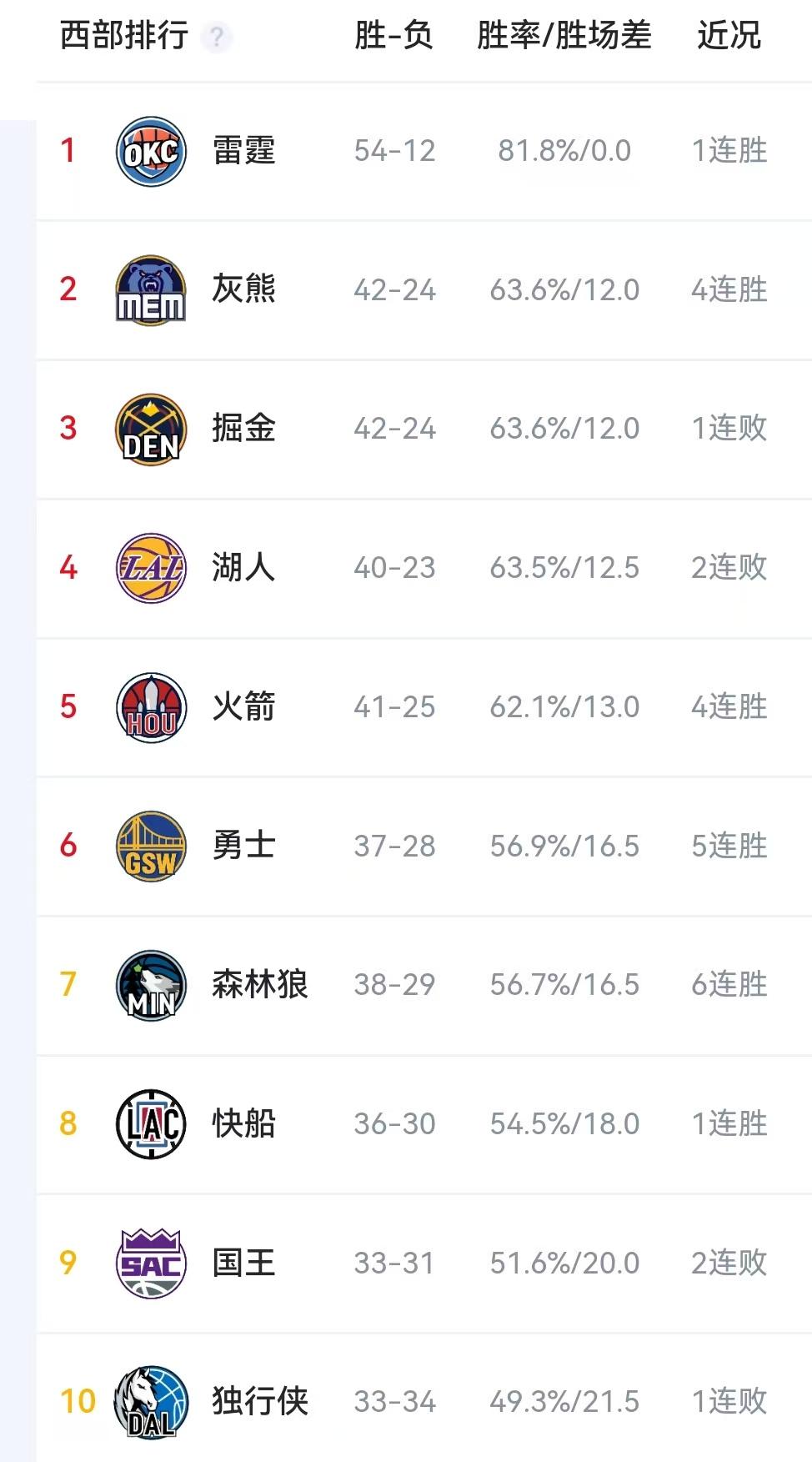The height and width of the screenshot is (1462, 812).
Task: Open the 雷霆 team row
Action: [424, 152]
